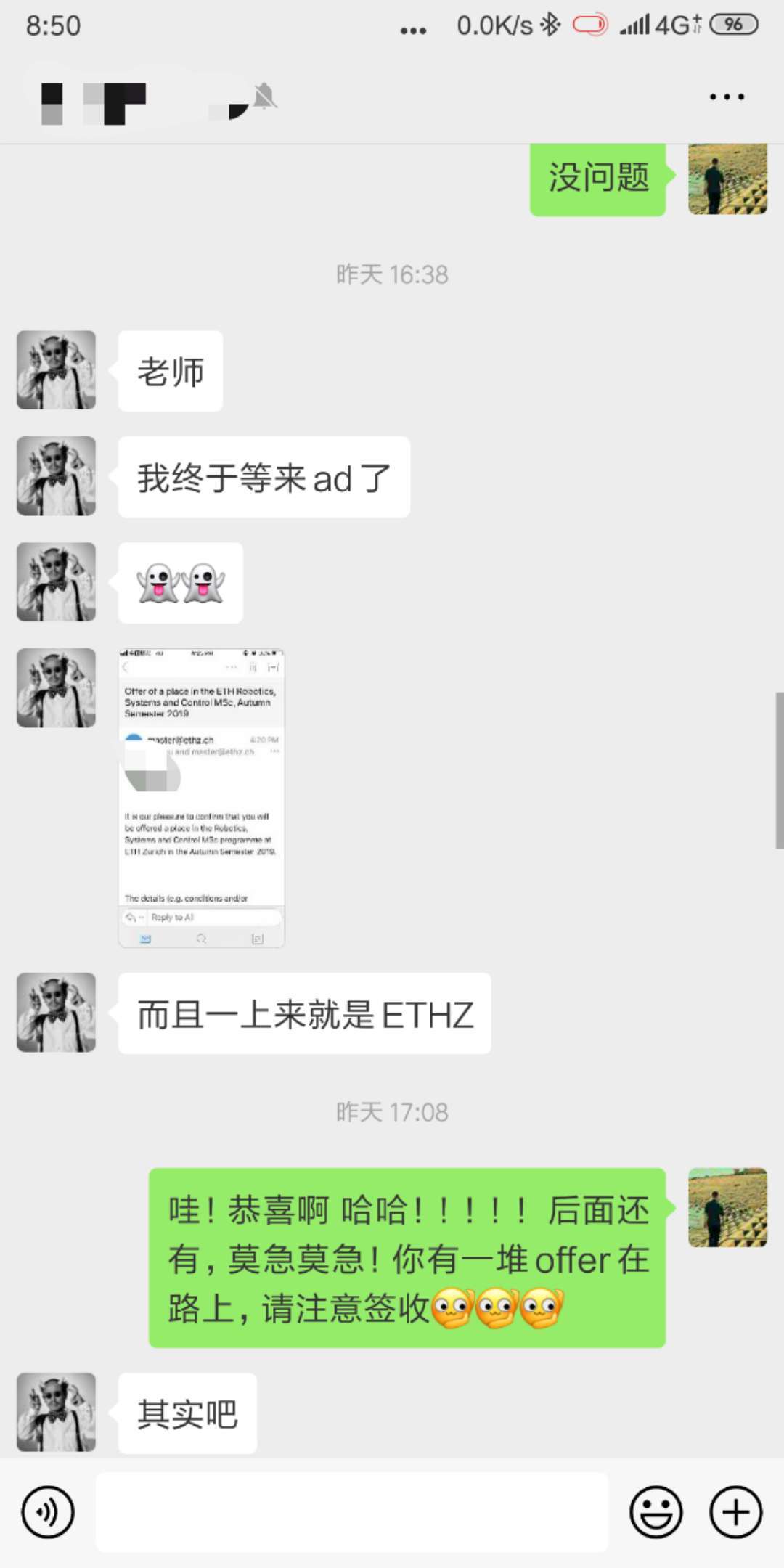The width and height of the screenshot is (784, 1568).
Task: Open the plus attachments menu
Action: pos(735,1513)
